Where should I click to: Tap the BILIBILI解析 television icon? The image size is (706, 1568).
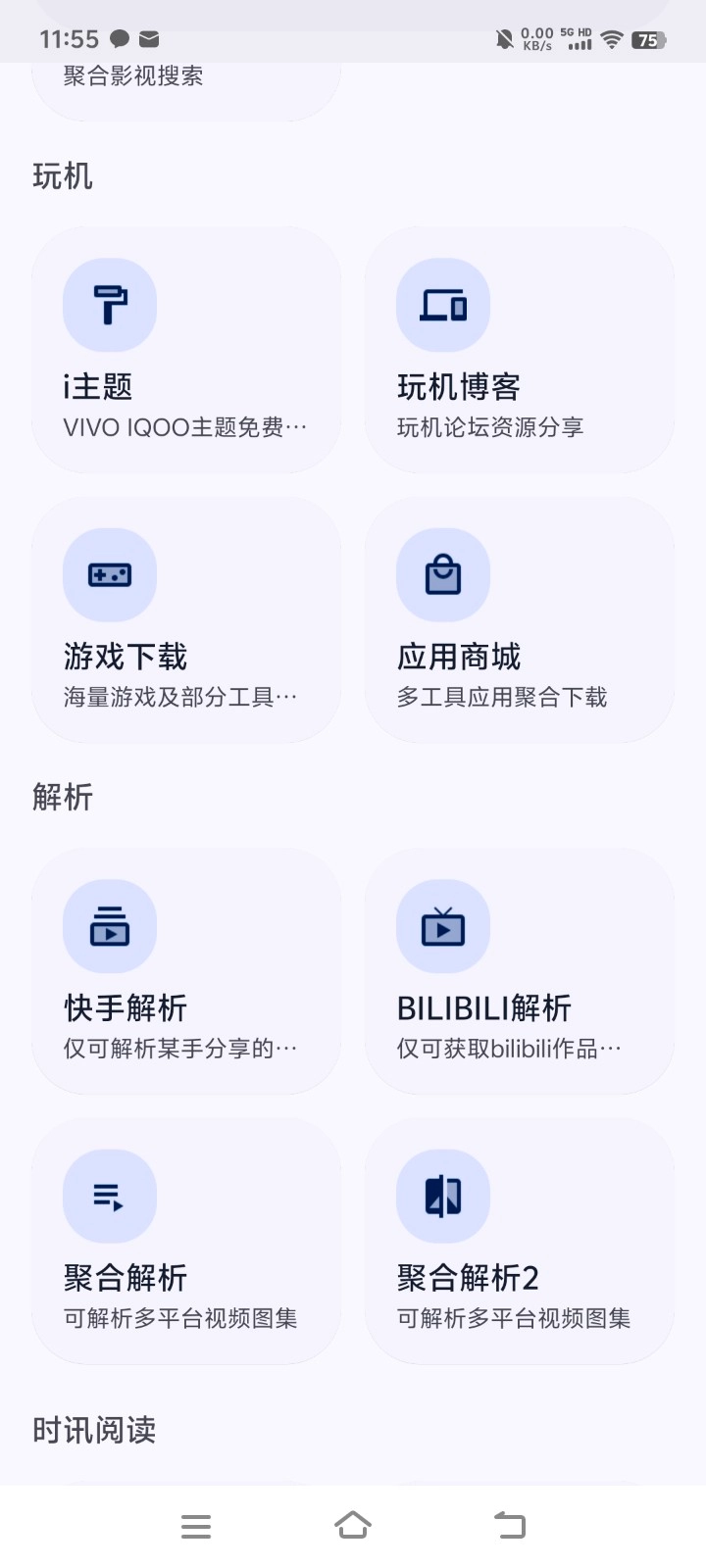[442, 926]
